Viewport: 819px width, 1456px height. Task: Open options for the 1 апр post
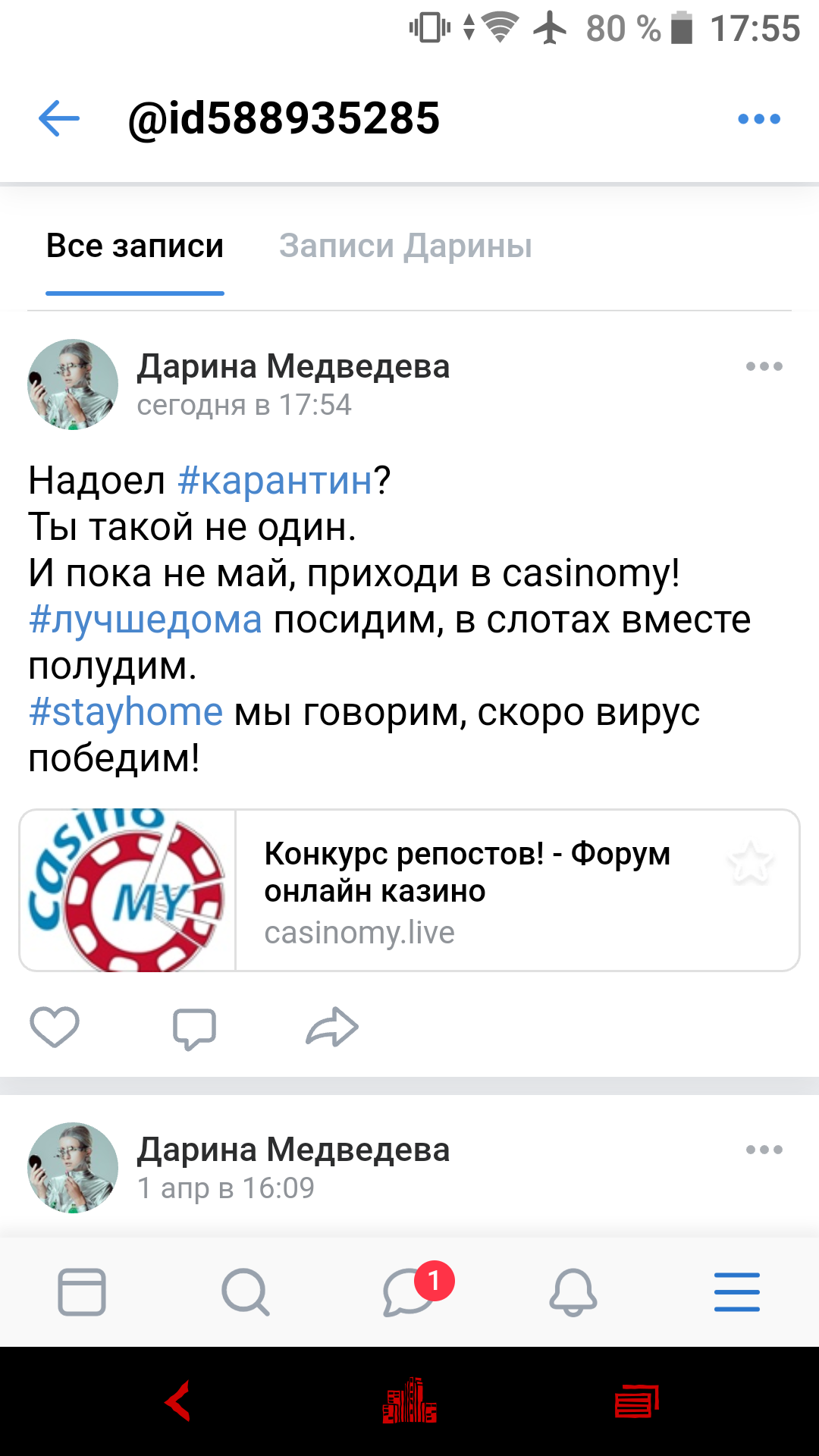tap(764, 1150)
